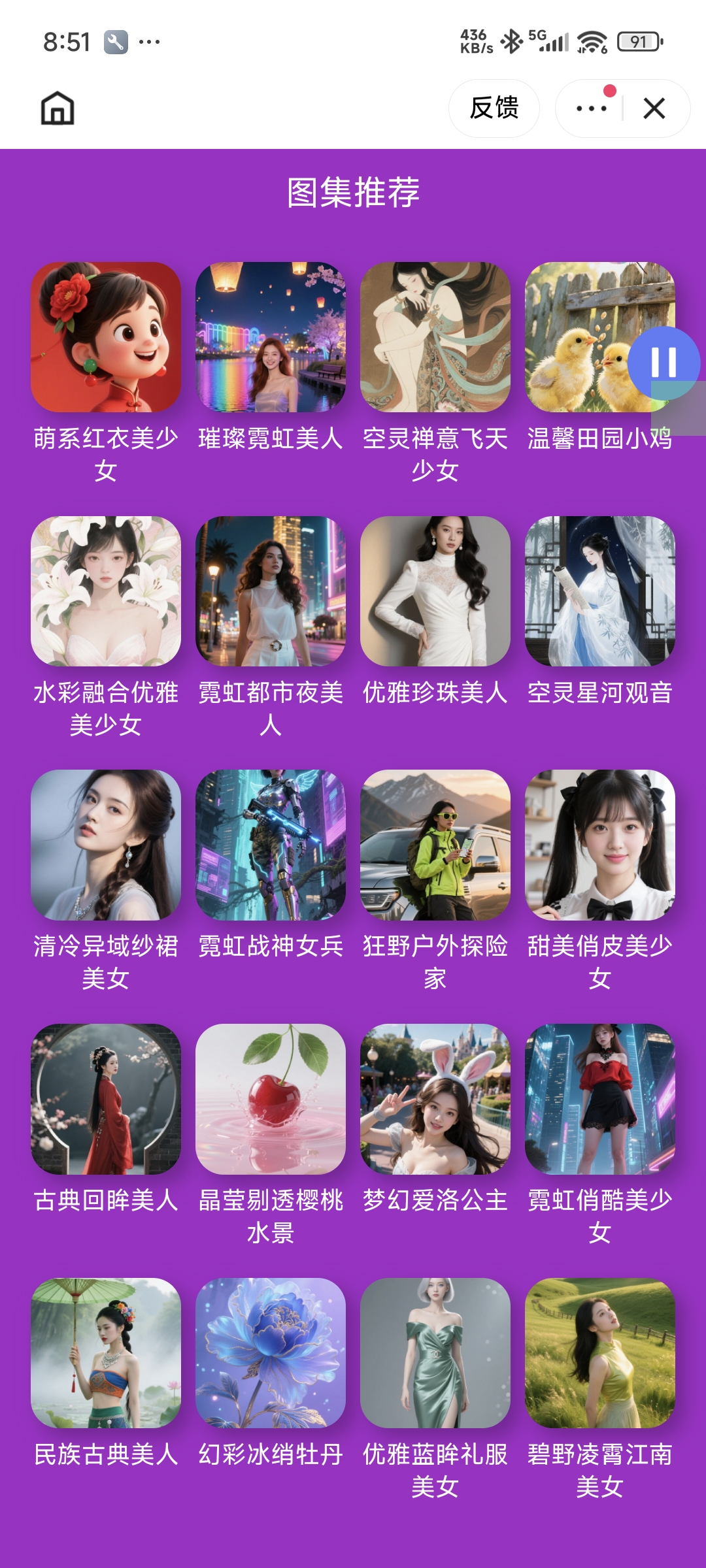Open the three-dot more menu
Image resolution: width=706 pixels, height=1568 pixels.
click(591, 108)
